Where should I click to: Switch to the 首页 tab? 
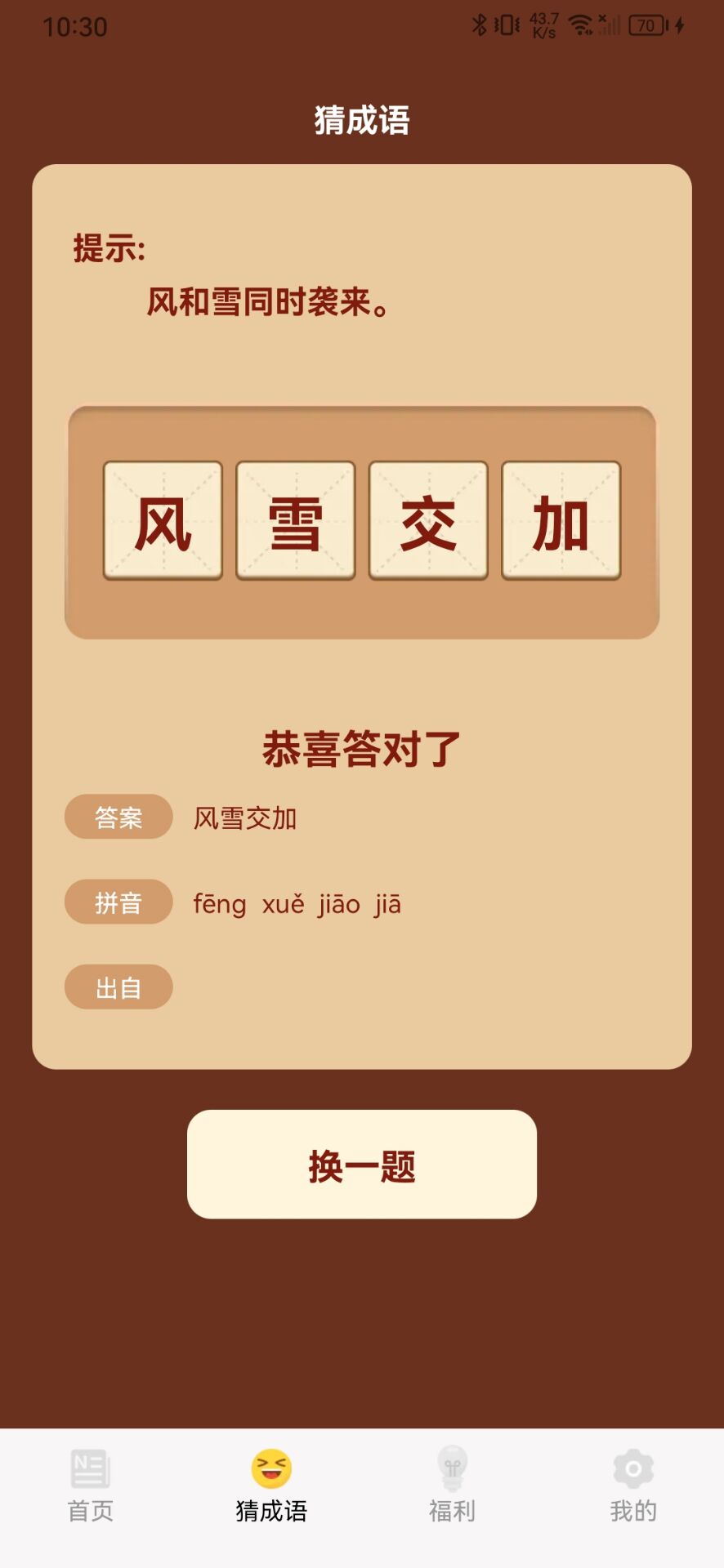(90, 1486)
